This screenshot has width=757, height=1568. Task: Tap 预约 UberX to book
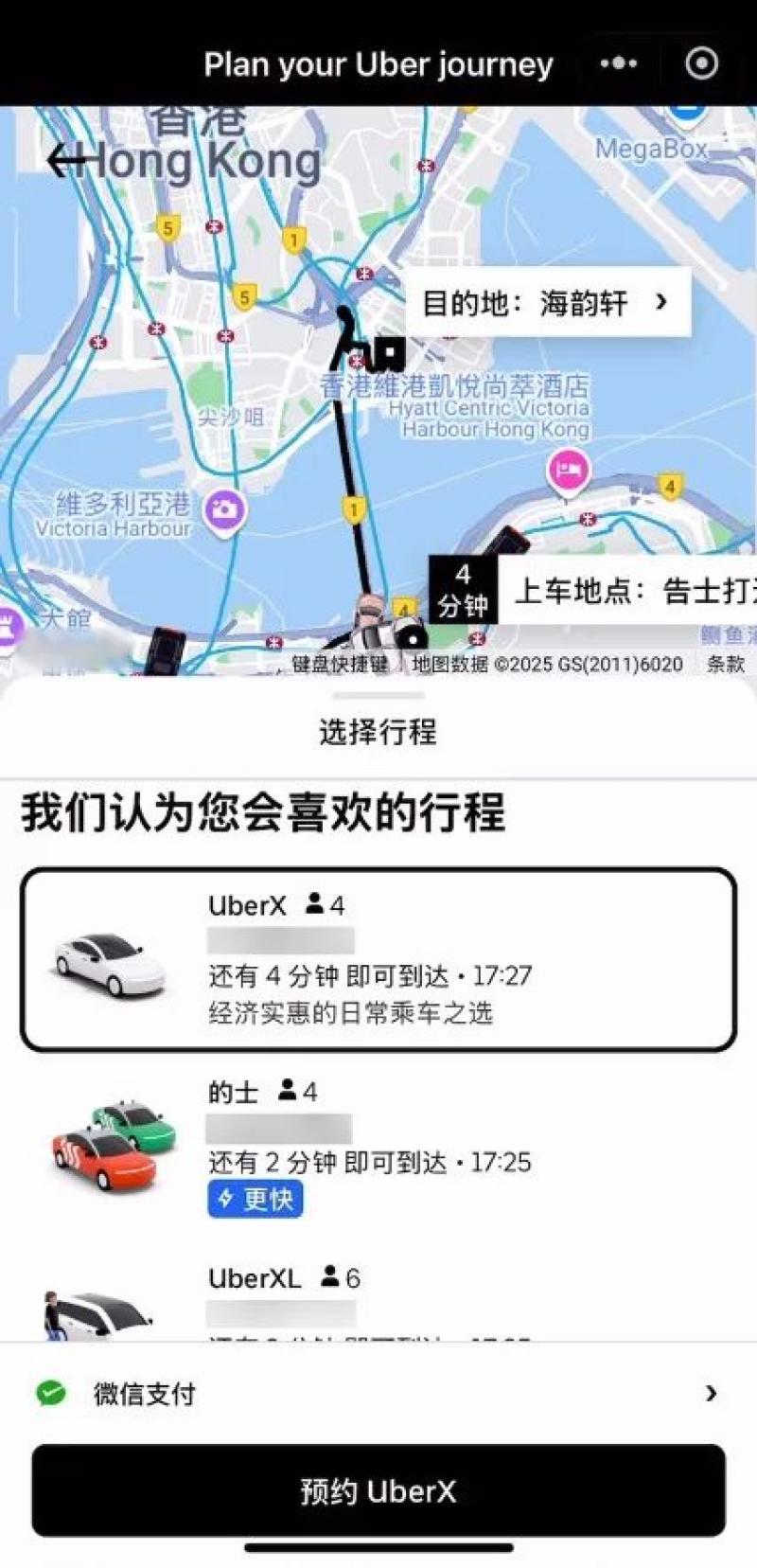coord(378,1491)
